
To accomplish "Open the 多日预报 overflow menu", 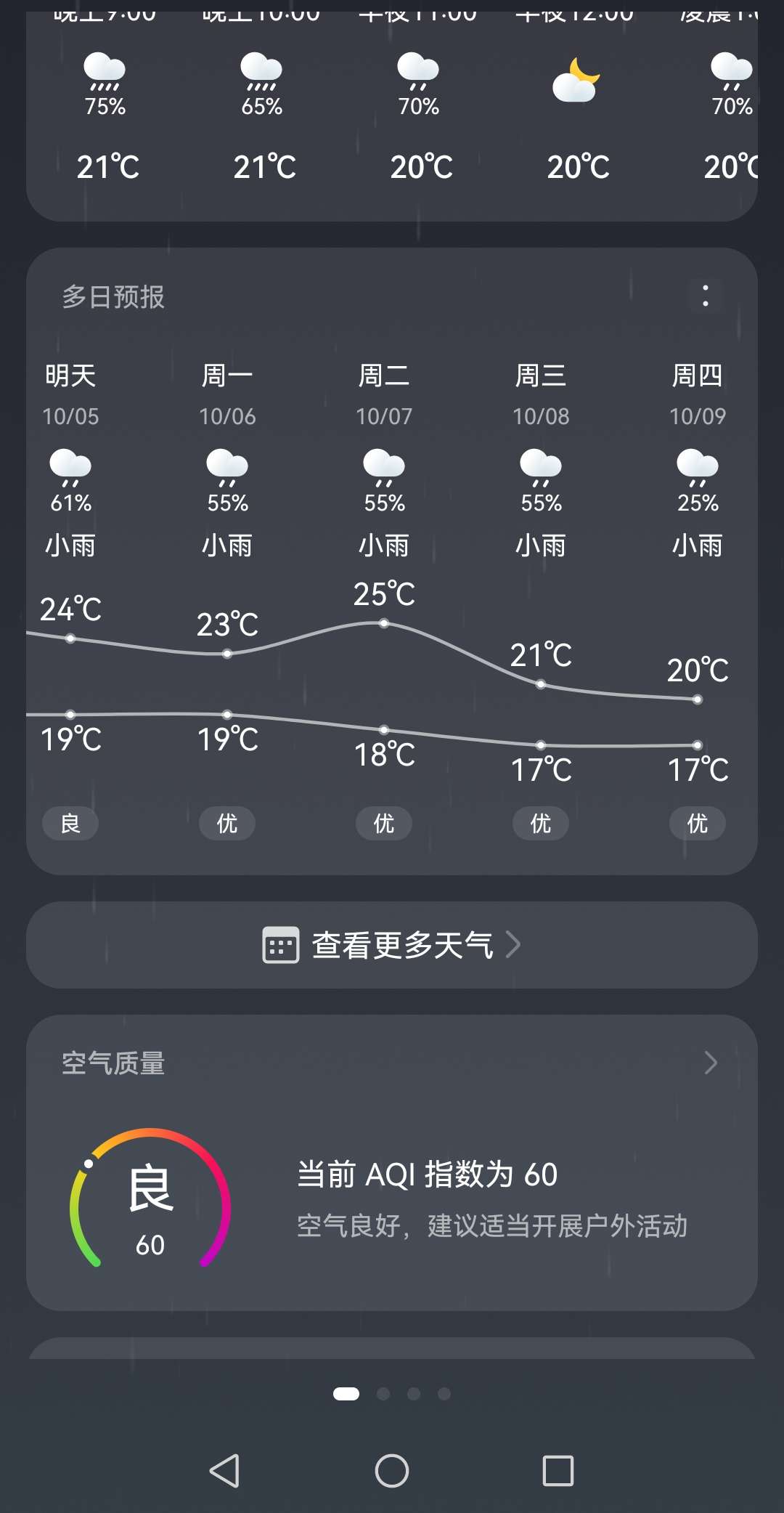I will (x=705, y=296).
